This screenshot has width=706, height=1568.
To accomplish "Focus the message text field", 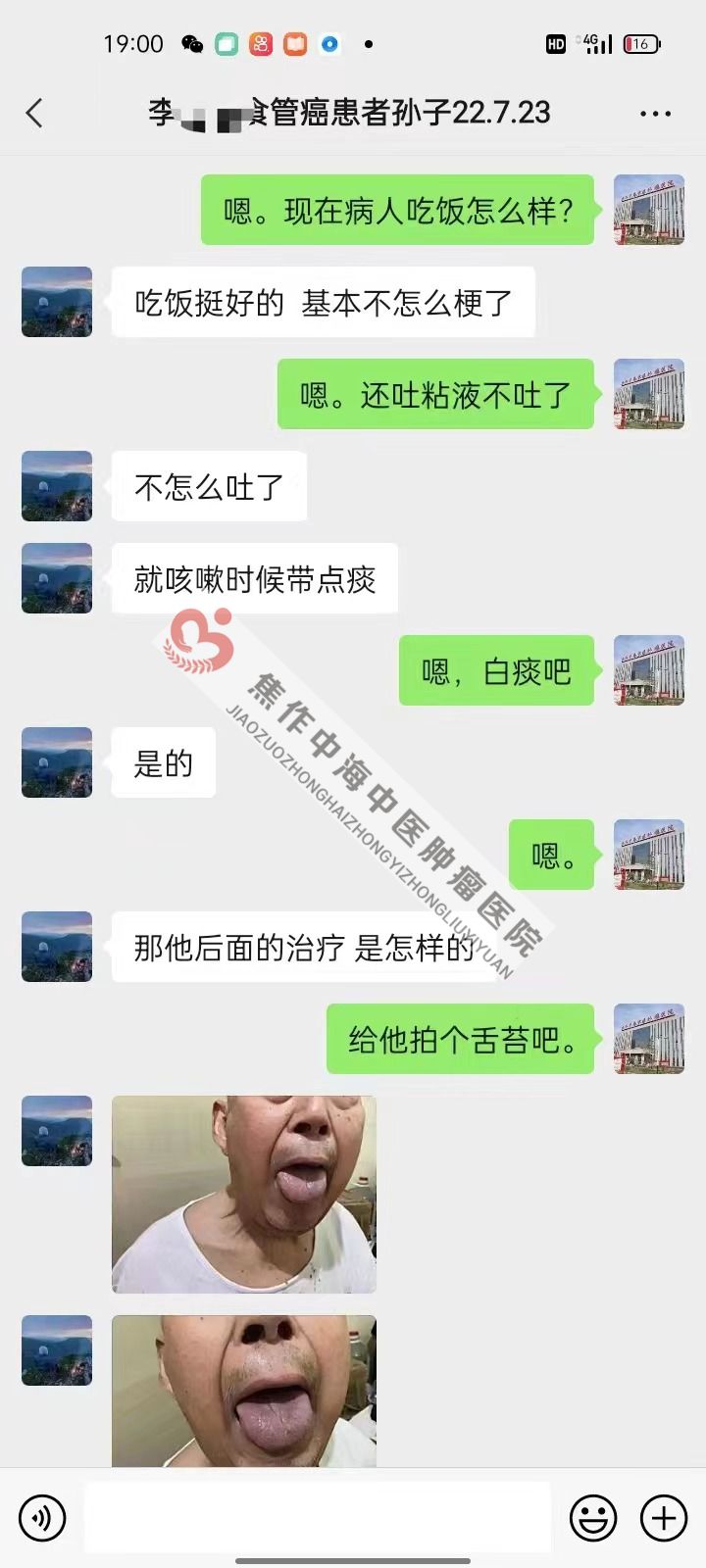I will (x=317, y=1517).
